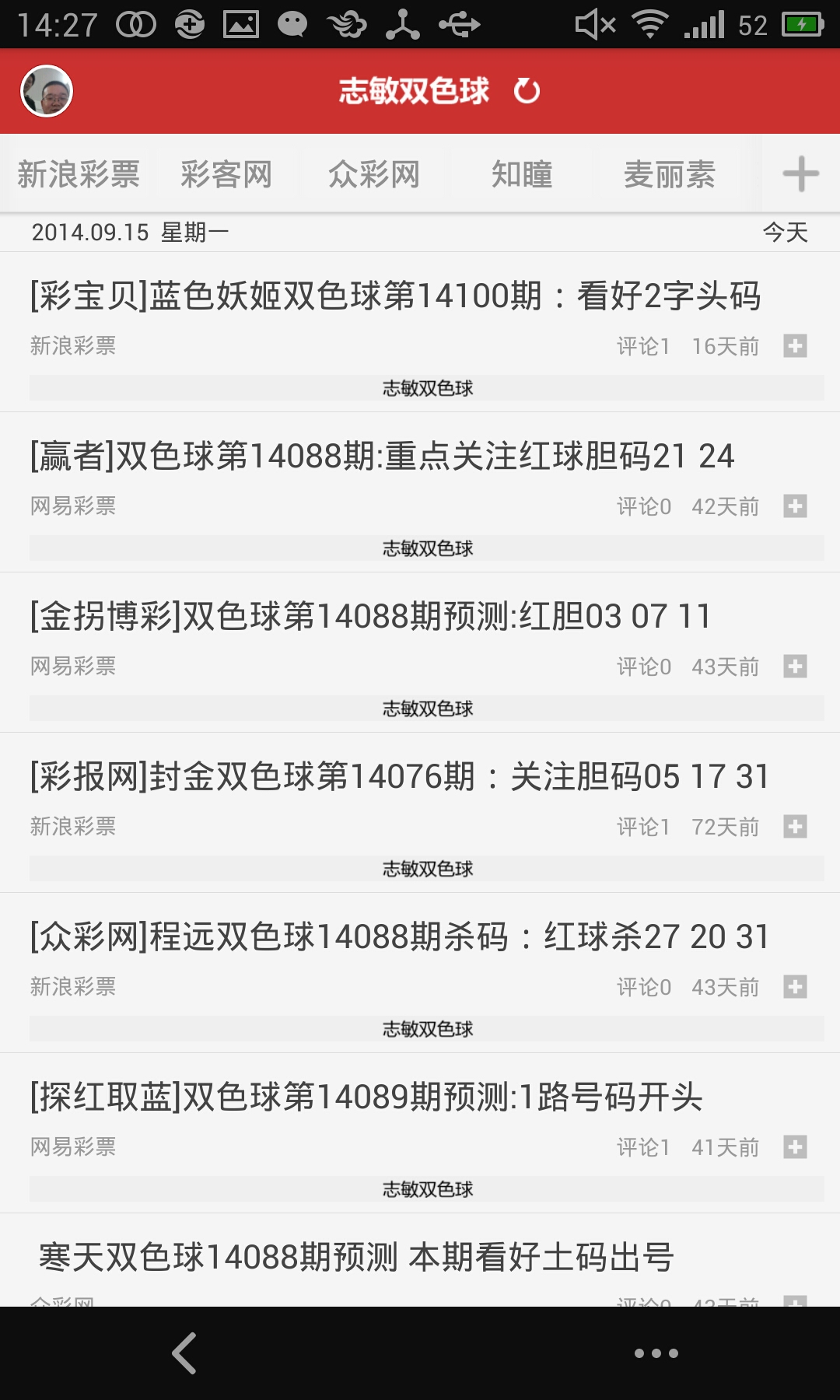The image size is (840, 1400).
Task: Tap the favorite plus icon next to the 彩宝贝 article
Action: (x=796, y=348)
